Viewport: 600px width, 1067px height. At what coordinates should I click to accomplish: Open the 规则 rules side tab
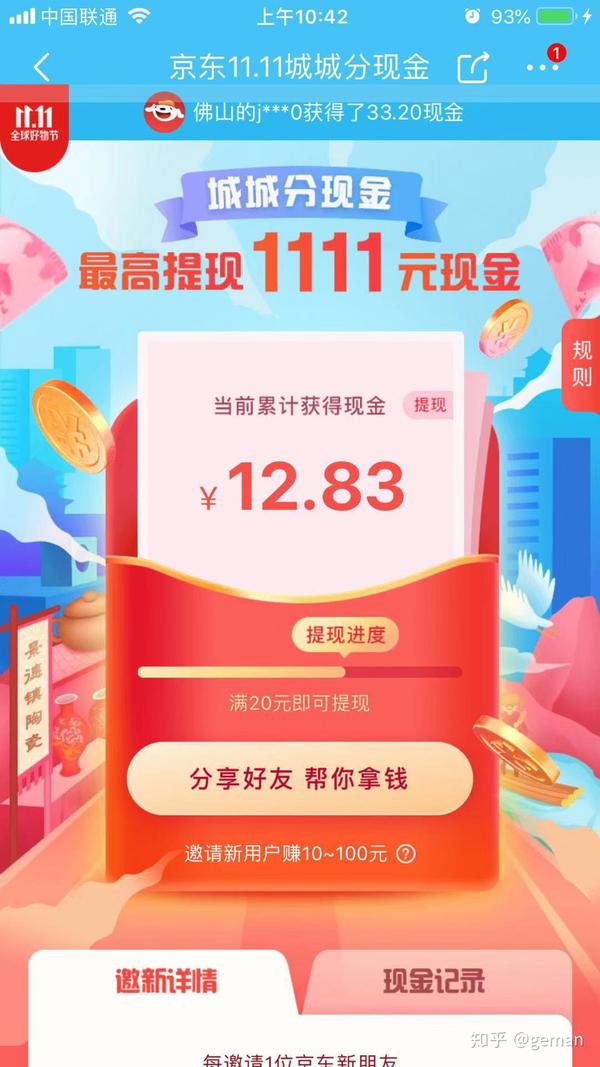[x=582, y=364]
